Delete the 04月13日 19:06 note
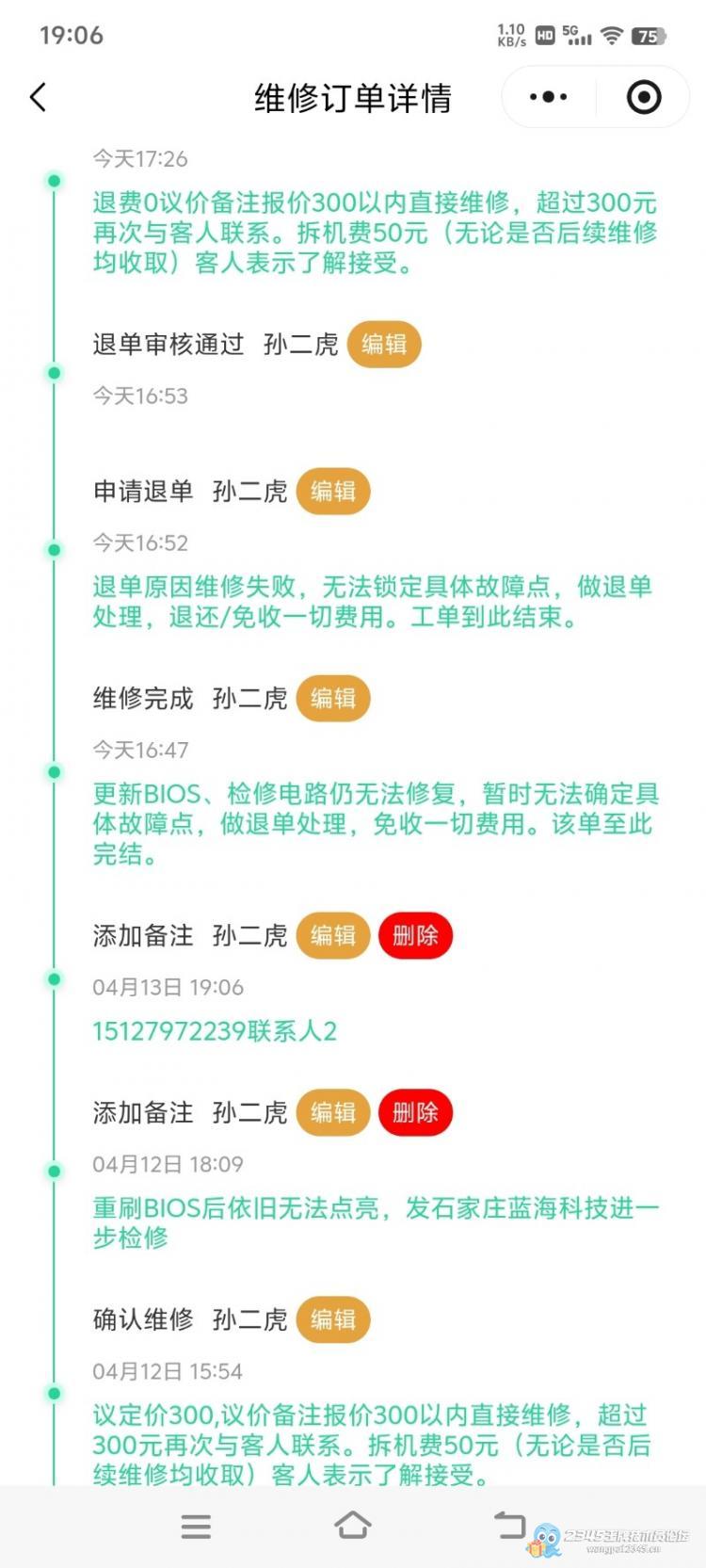The width and height of the screenshot is (706, 1568). [415, 936]
